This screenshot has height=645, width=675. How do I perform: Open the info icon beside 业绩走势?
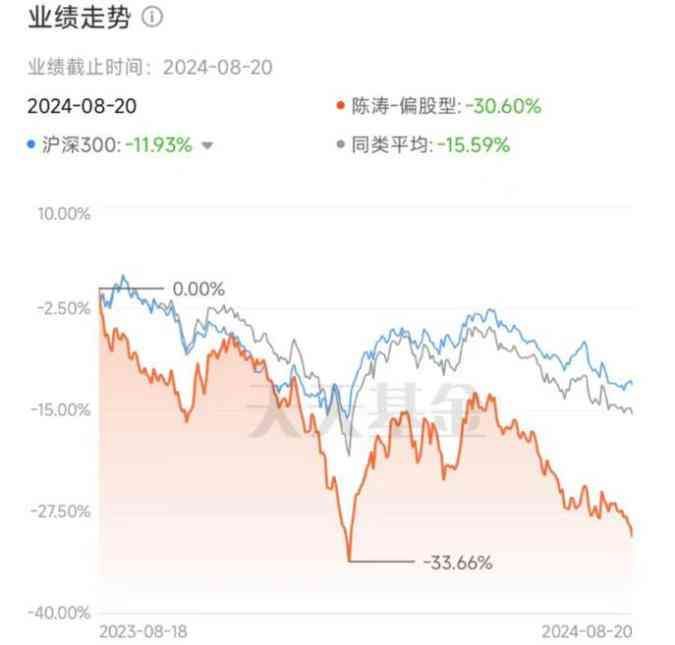point(152,19)
